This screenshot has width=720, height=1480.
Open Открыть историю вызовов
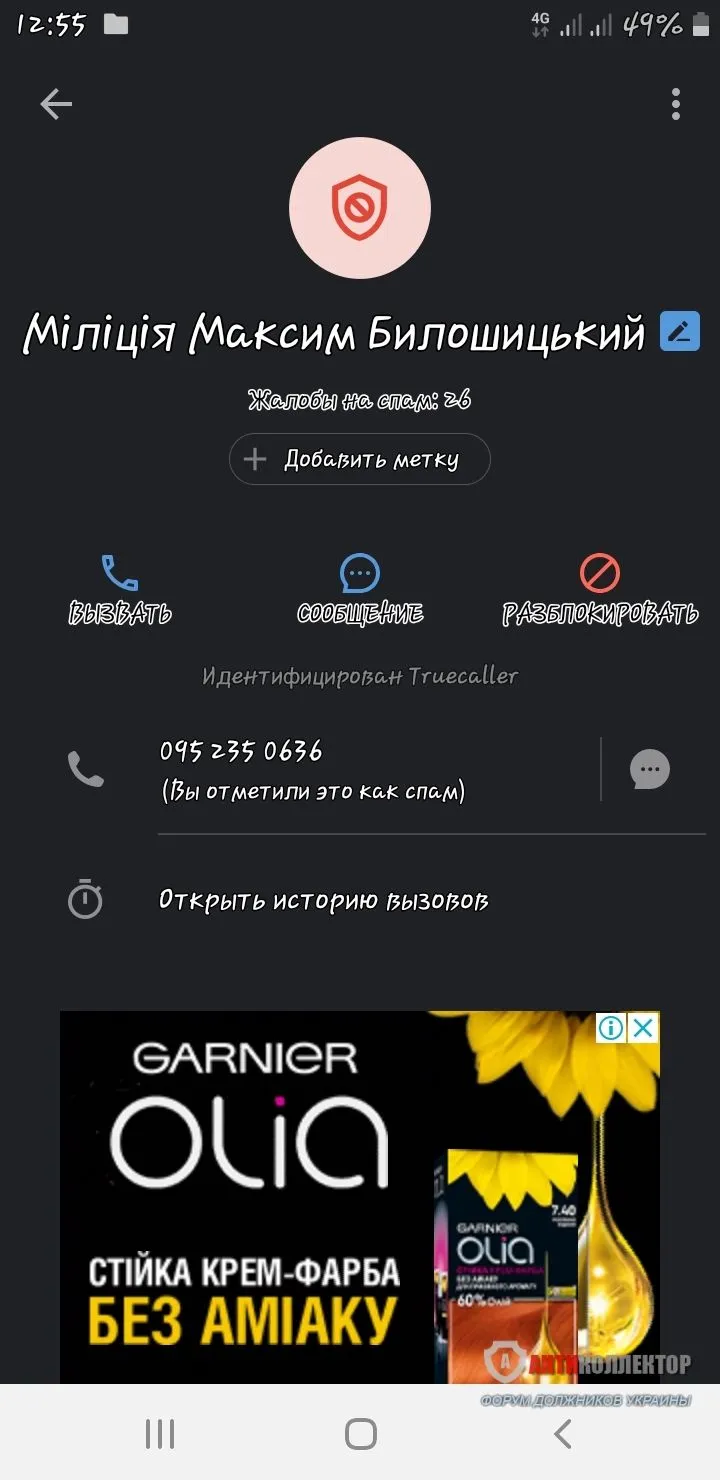coord(323,900)
